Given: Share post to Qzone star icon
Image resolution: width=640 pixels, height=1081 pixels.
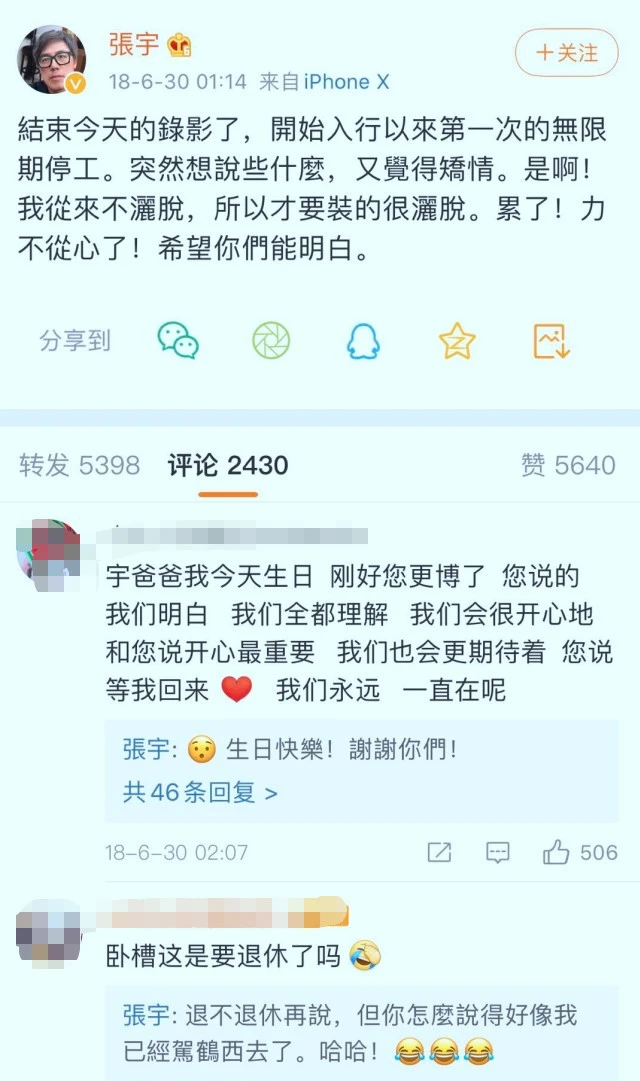Looking at the screenshot, I should tap(457, 341).
